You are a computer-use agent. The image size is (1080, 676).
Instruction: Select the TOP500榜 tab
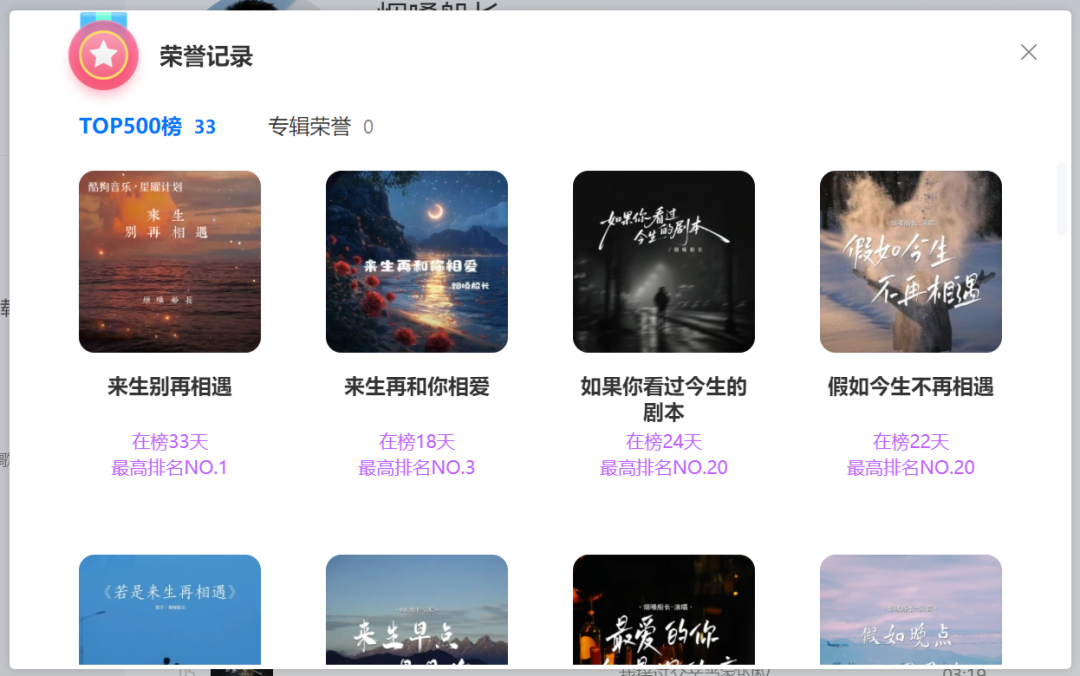[131, 127]
